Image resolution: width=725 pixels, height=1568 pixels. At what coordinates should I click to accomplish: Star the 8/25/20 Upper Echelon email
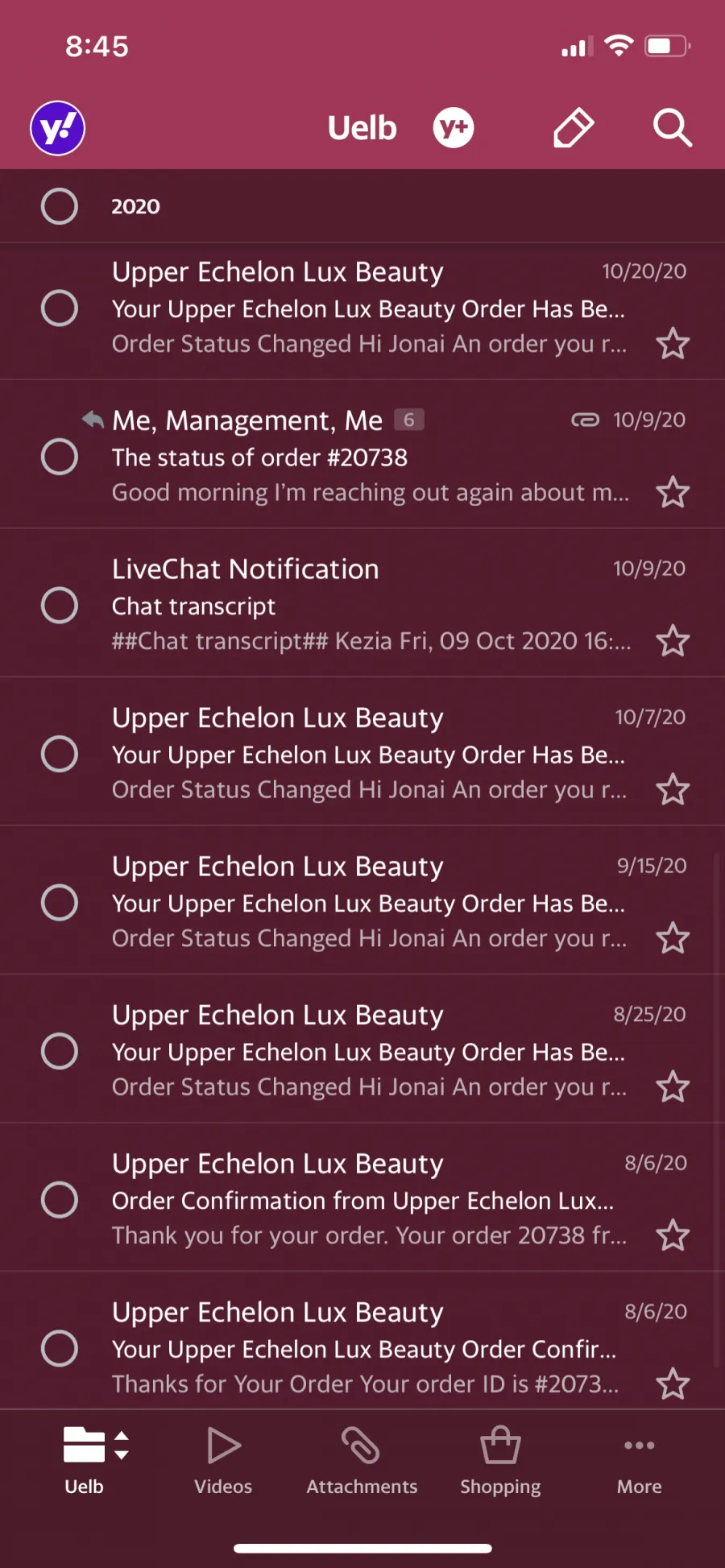(x=673, y=1087)
